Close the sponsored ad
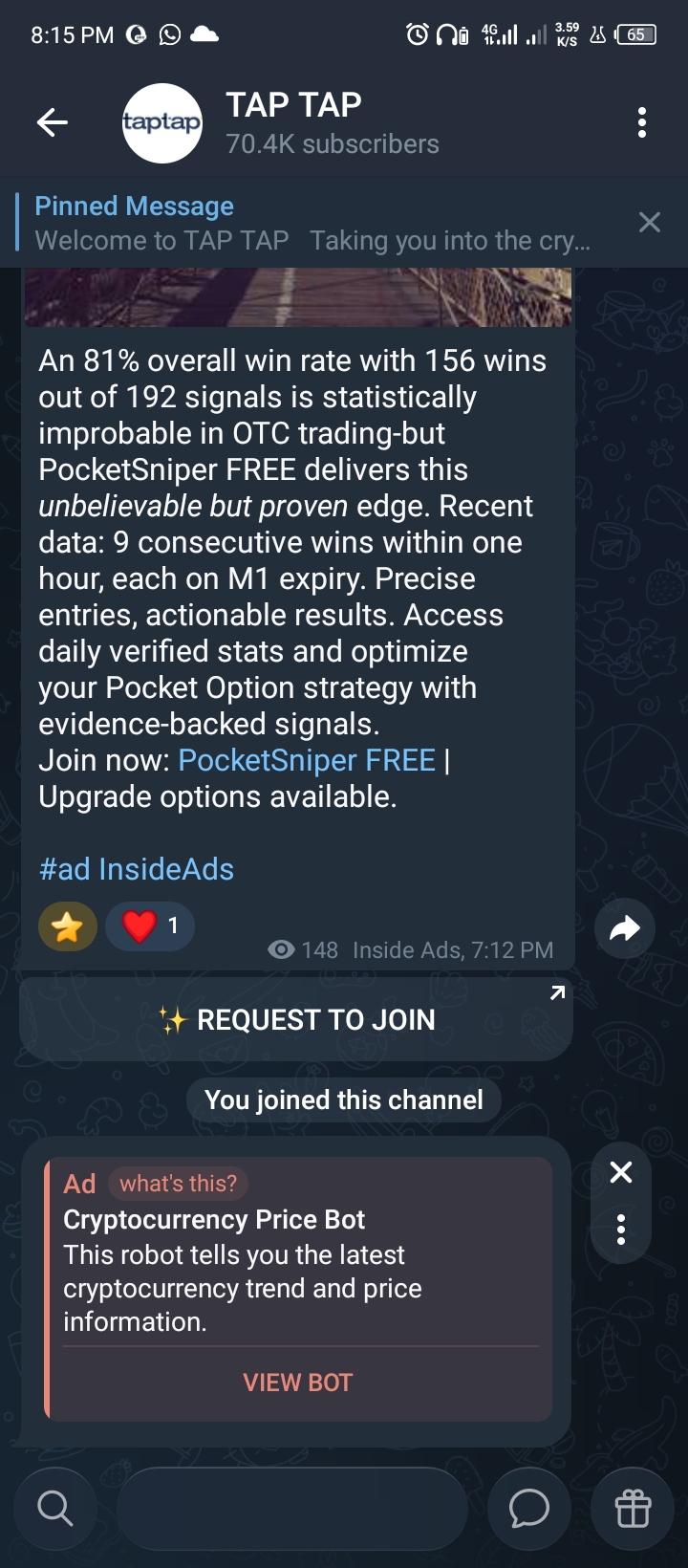 621,1172
